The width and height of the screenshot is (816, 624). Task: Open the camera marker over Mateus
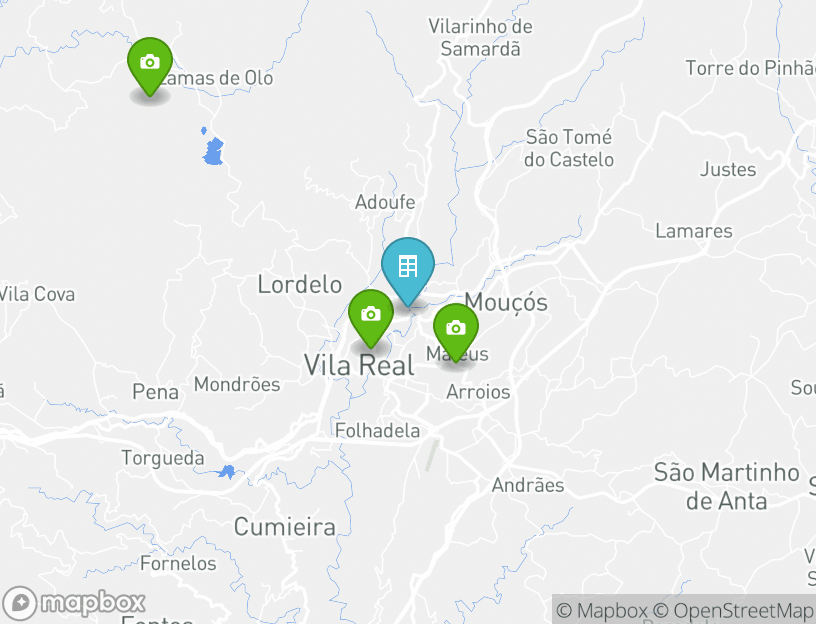tap(455, 329)
